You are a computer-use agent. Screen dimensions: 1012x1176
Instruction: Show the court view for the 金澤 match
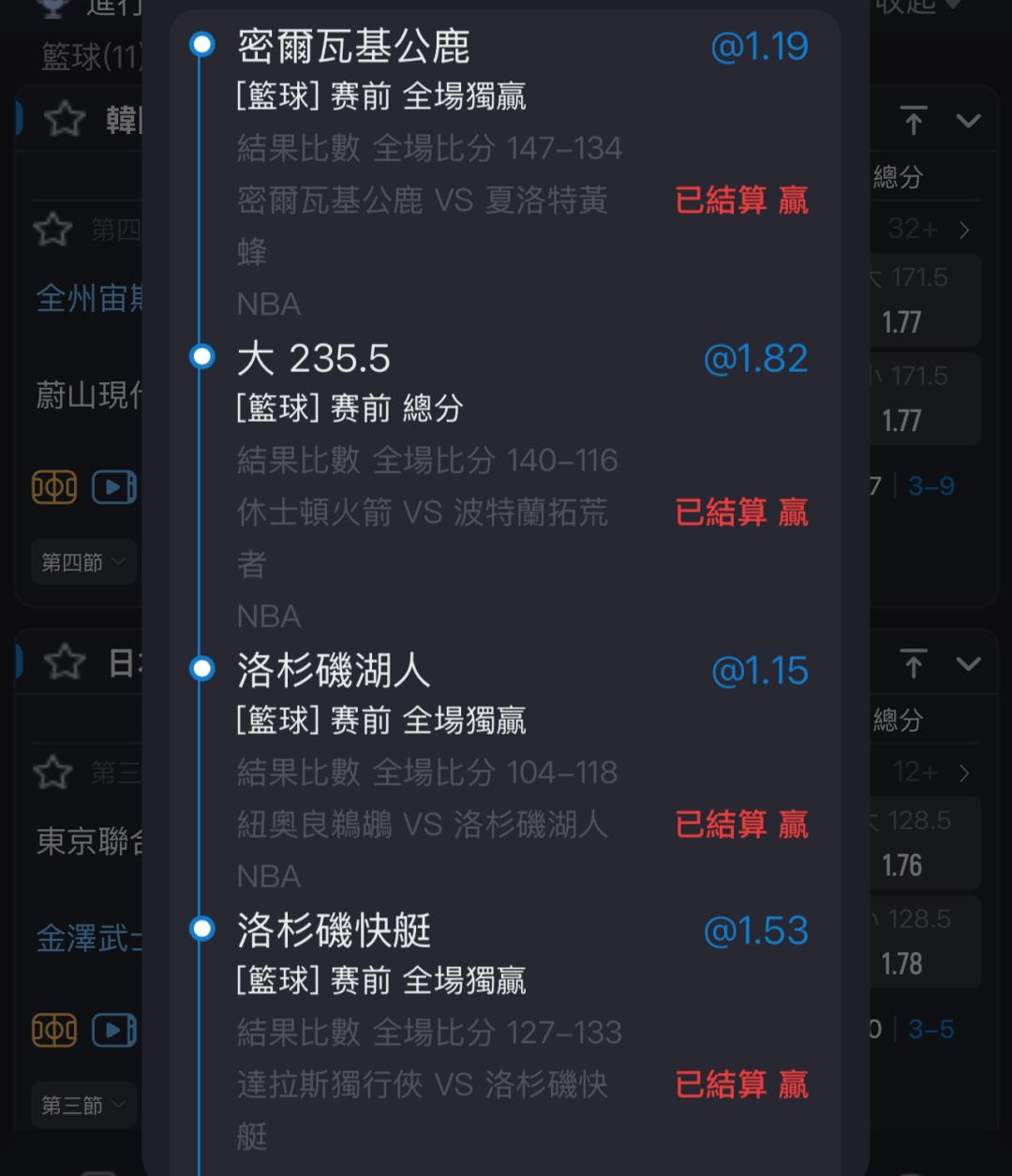point(54,1031)
